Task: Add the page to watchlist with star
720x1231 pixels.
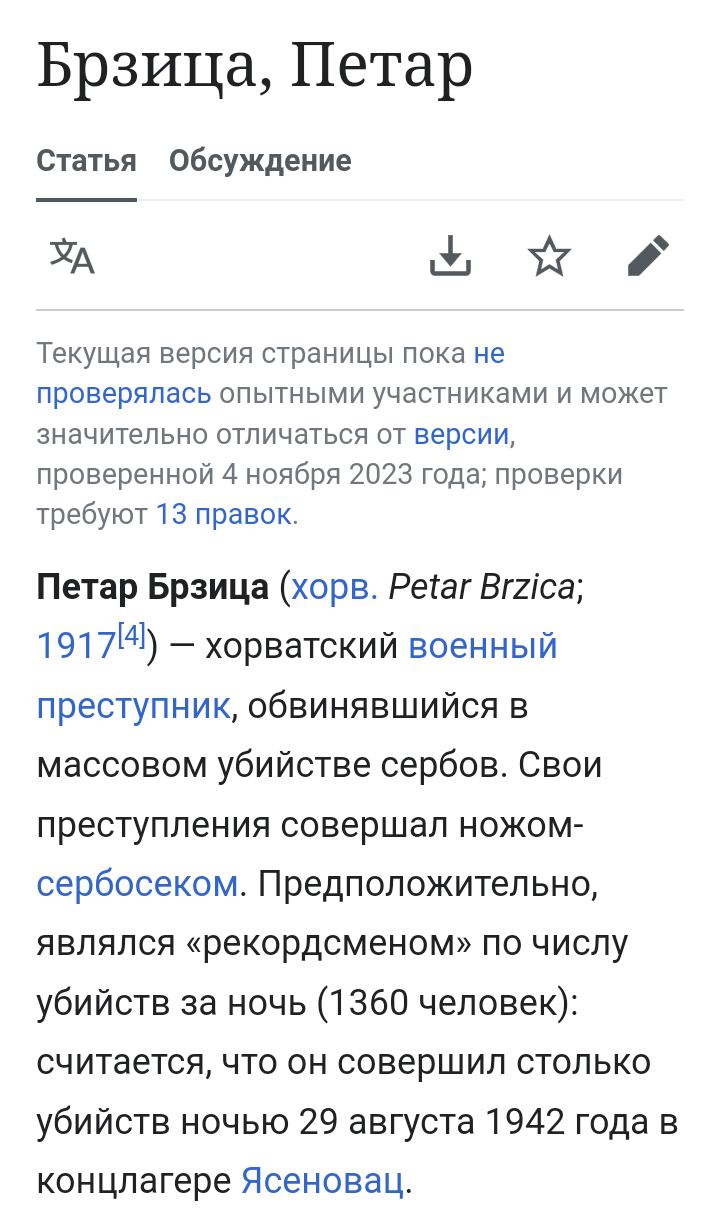Action: click(x=549, y=257)
